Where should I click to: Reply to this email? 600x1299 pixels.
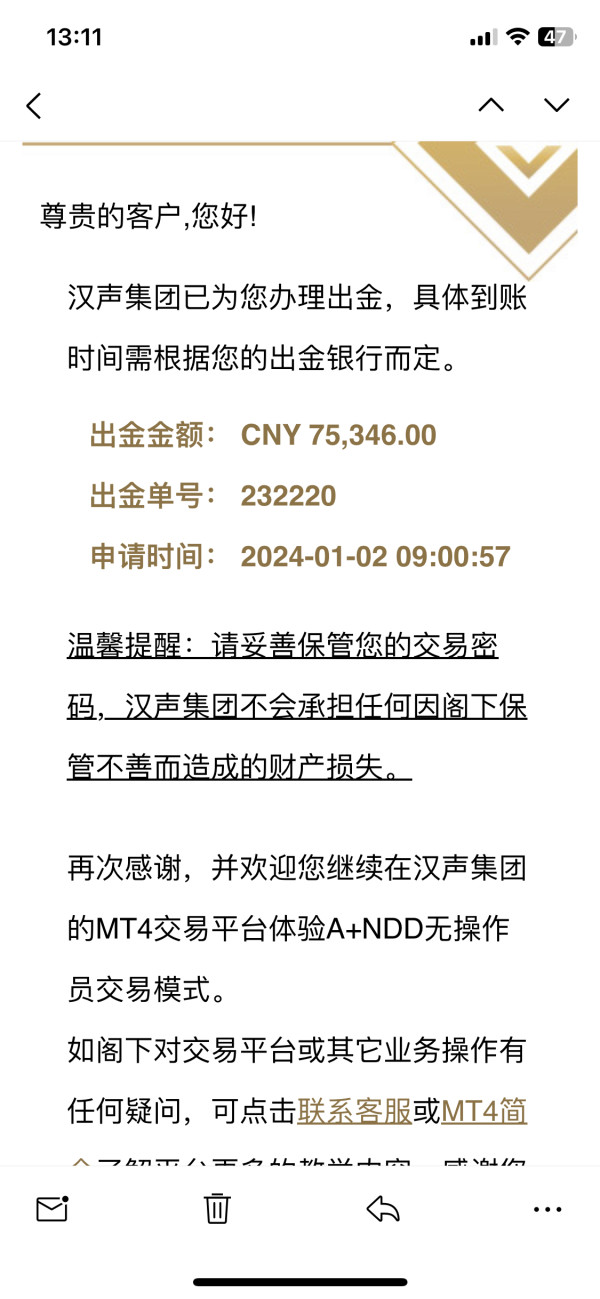point(383,1208)
